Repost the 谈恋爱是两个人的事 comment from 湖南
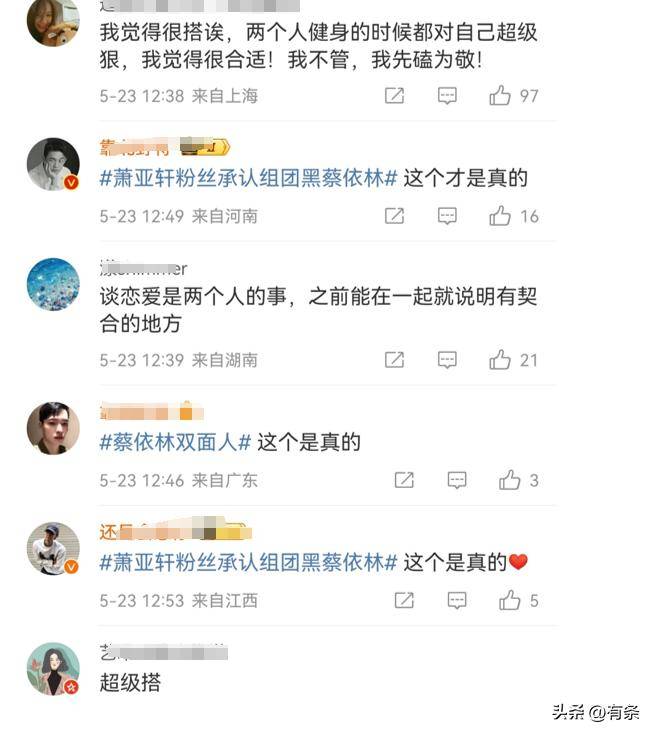 (x=395, y=360)
